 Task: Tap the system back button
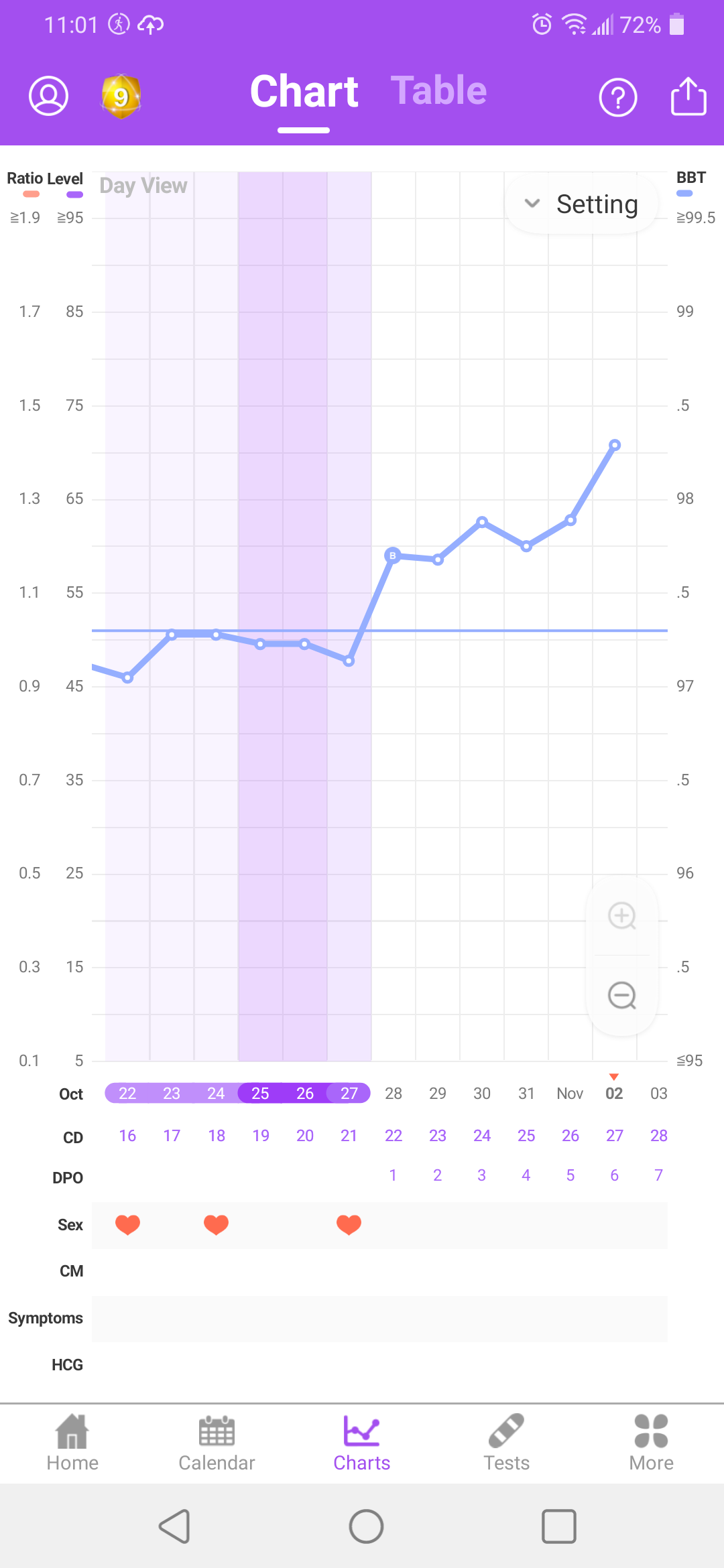[x=175, y=1526]
